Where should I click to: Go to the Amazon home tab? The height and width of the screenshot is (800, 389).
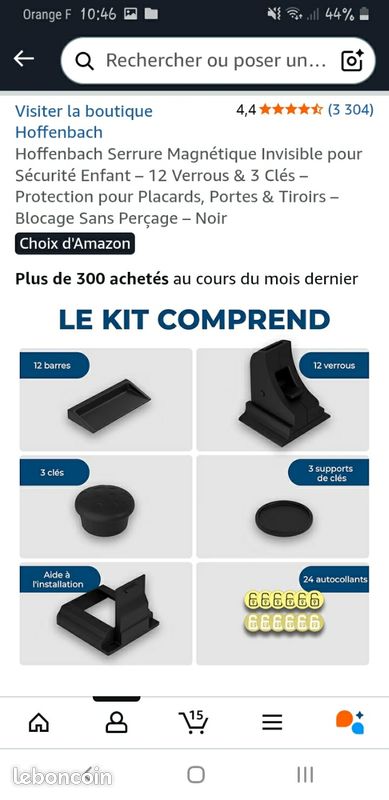[x=39, y=722]
